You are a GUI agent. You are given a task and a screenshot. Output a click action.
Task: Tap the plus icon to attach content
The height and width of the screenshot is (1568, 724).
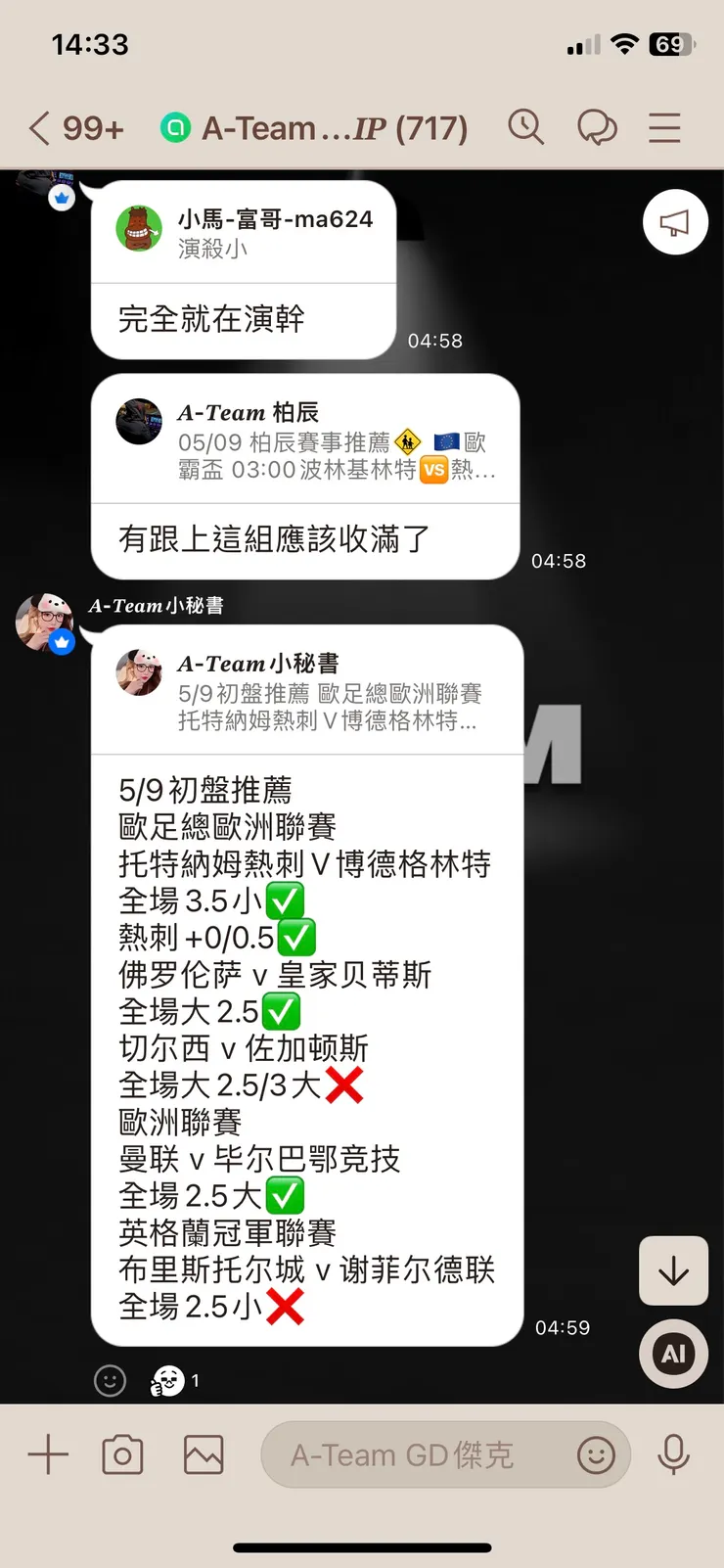[x=47, y=1454]
